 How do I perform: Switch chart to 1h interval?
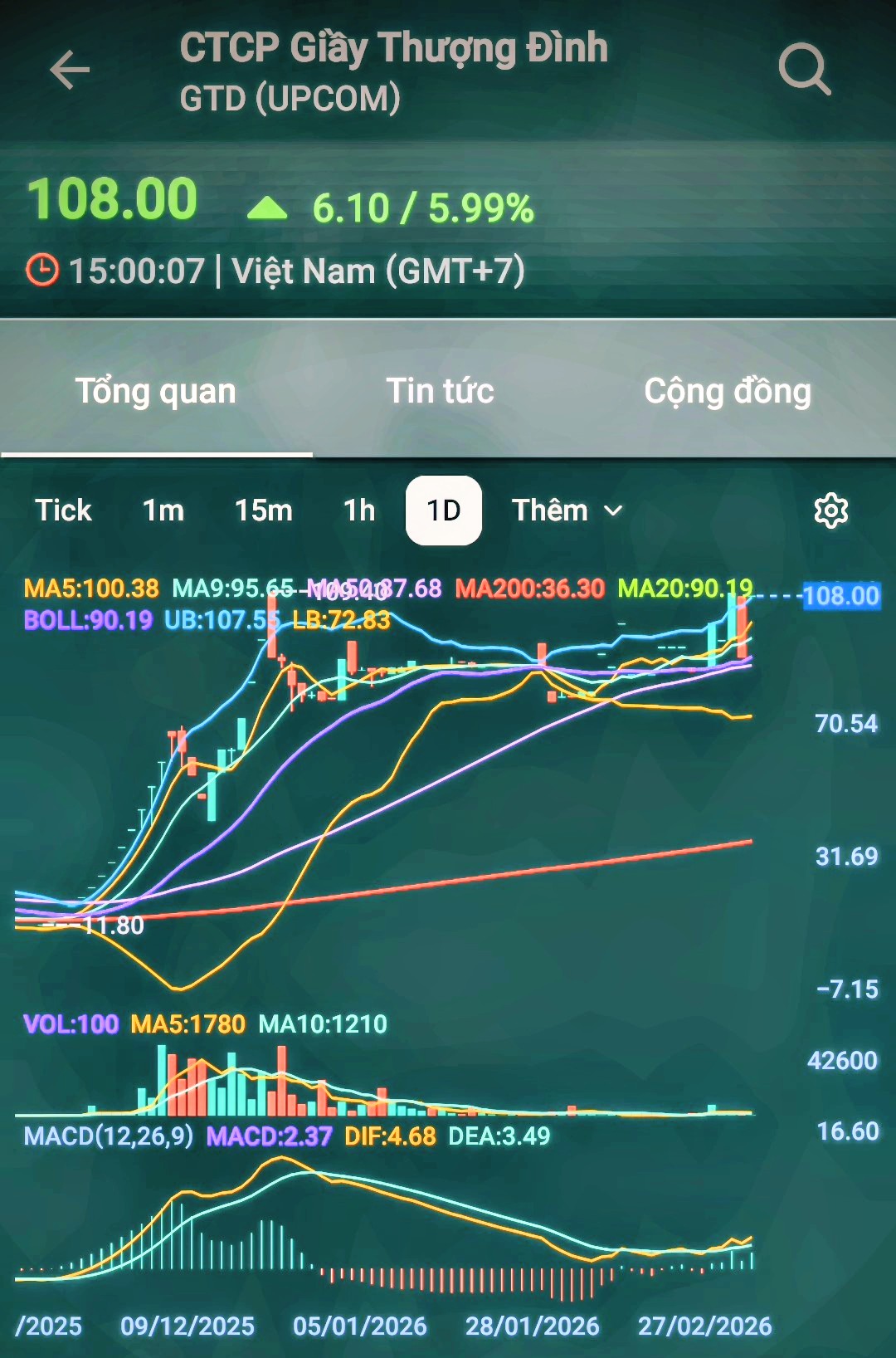click(x=359, y=510)
